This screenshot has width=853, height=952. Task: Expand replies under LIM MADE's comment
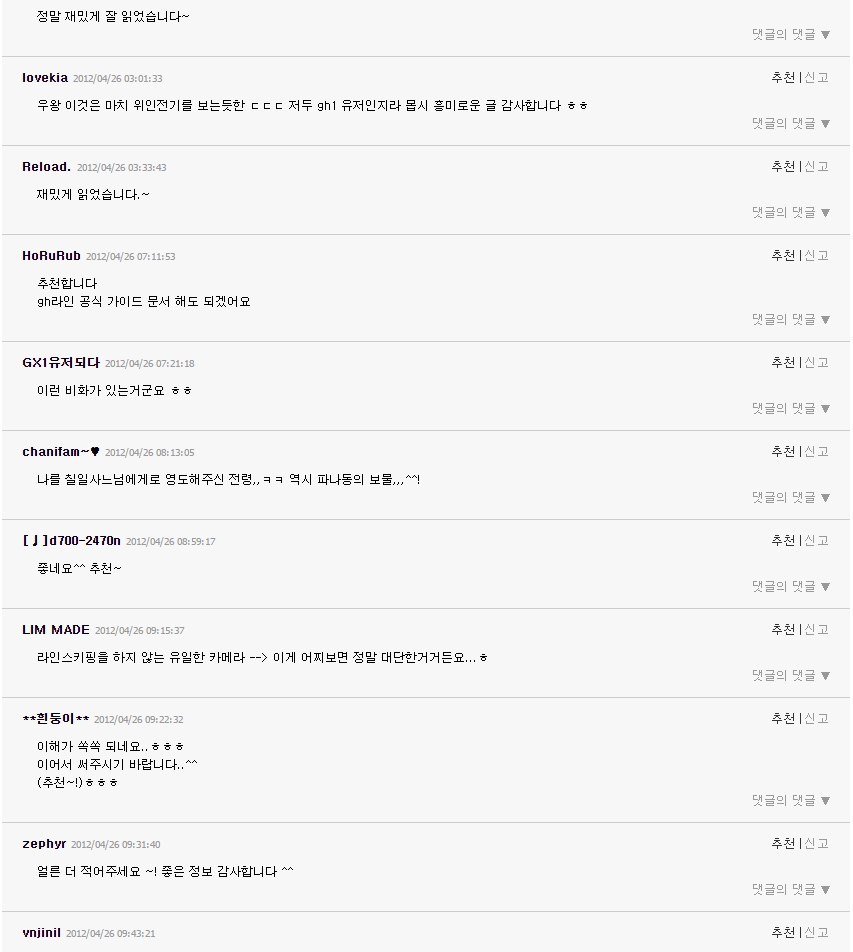[791, 675]
